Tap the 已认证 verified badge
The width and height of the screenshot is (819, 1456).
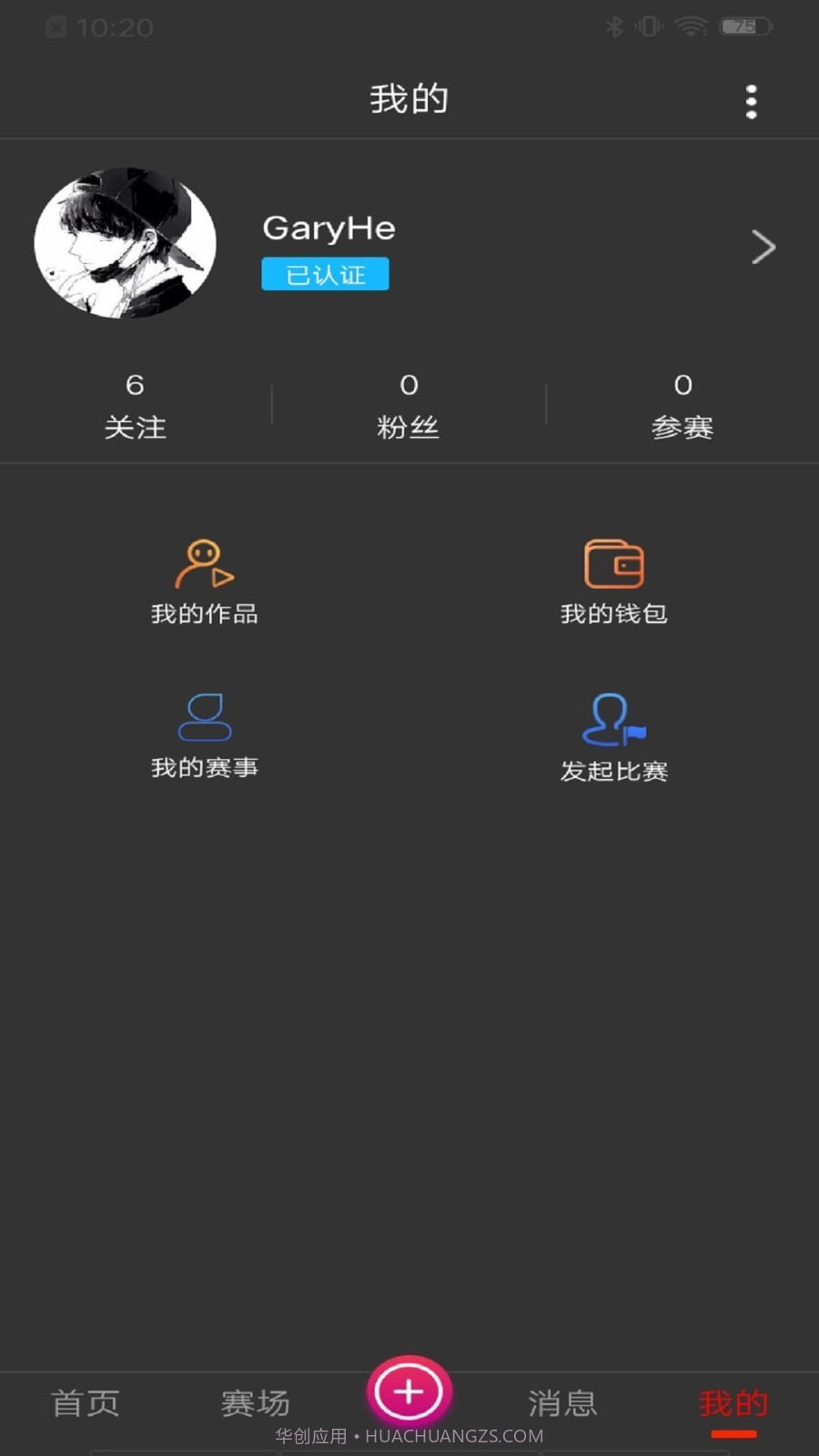point(325,274)
